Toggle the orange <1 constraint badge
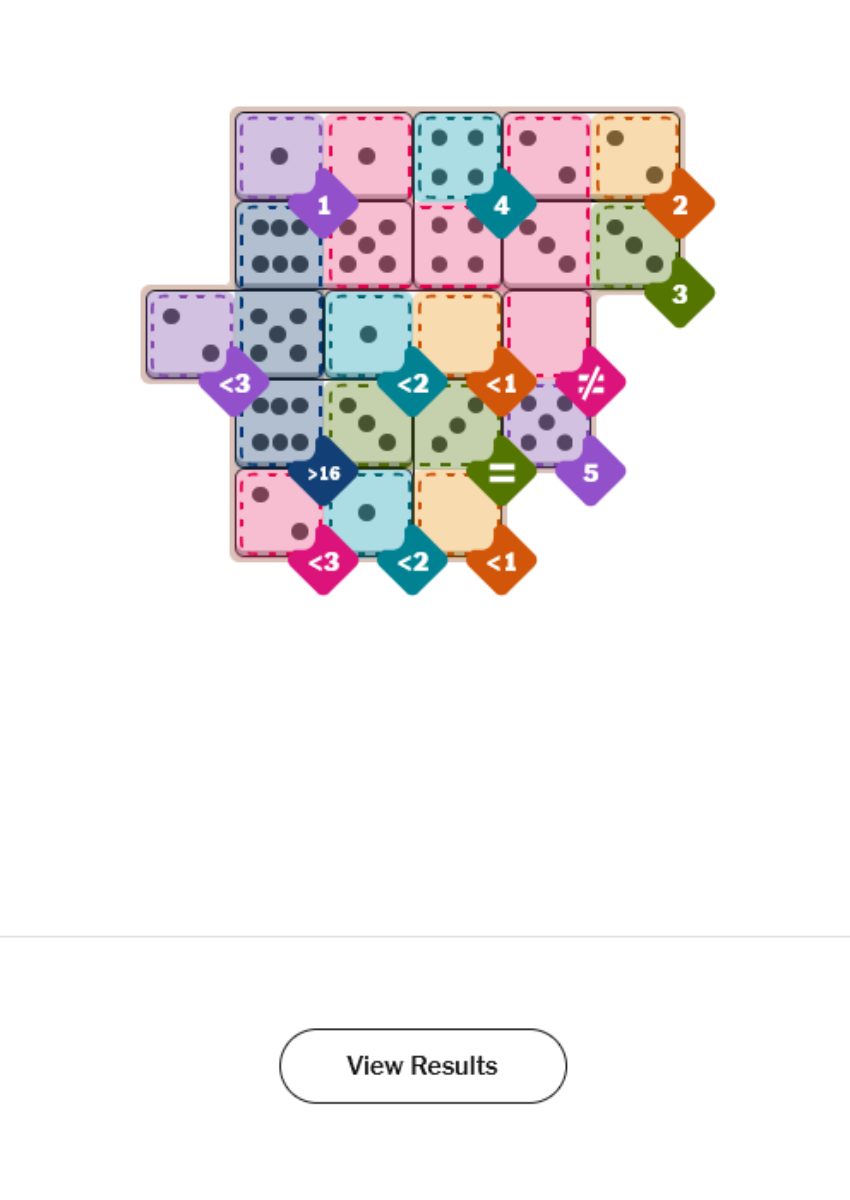Image resolution: width=850 pixels, height=1200 pixels. [x=500, y=382]
